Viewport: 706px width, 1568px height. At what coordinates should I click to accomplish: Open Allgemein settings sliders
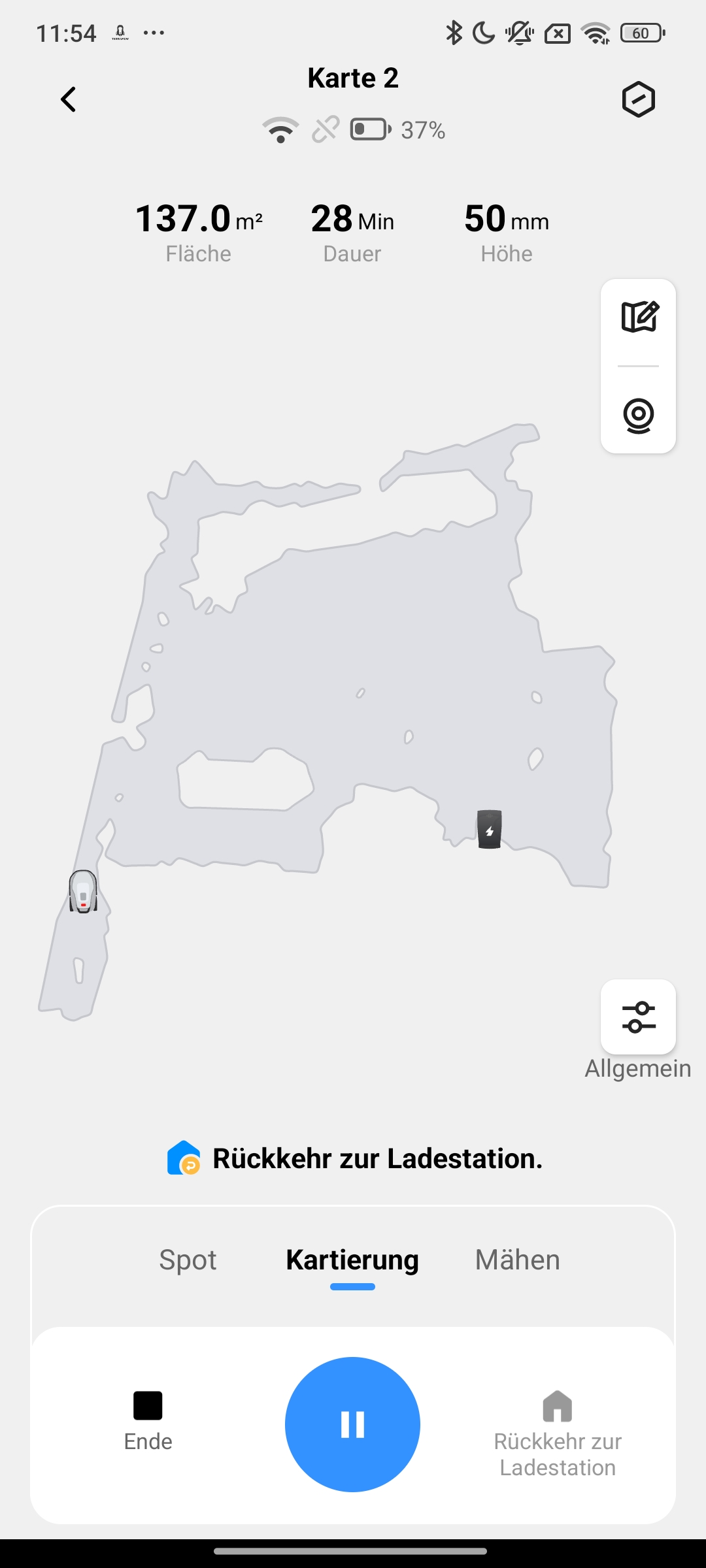coord(639,1017)
